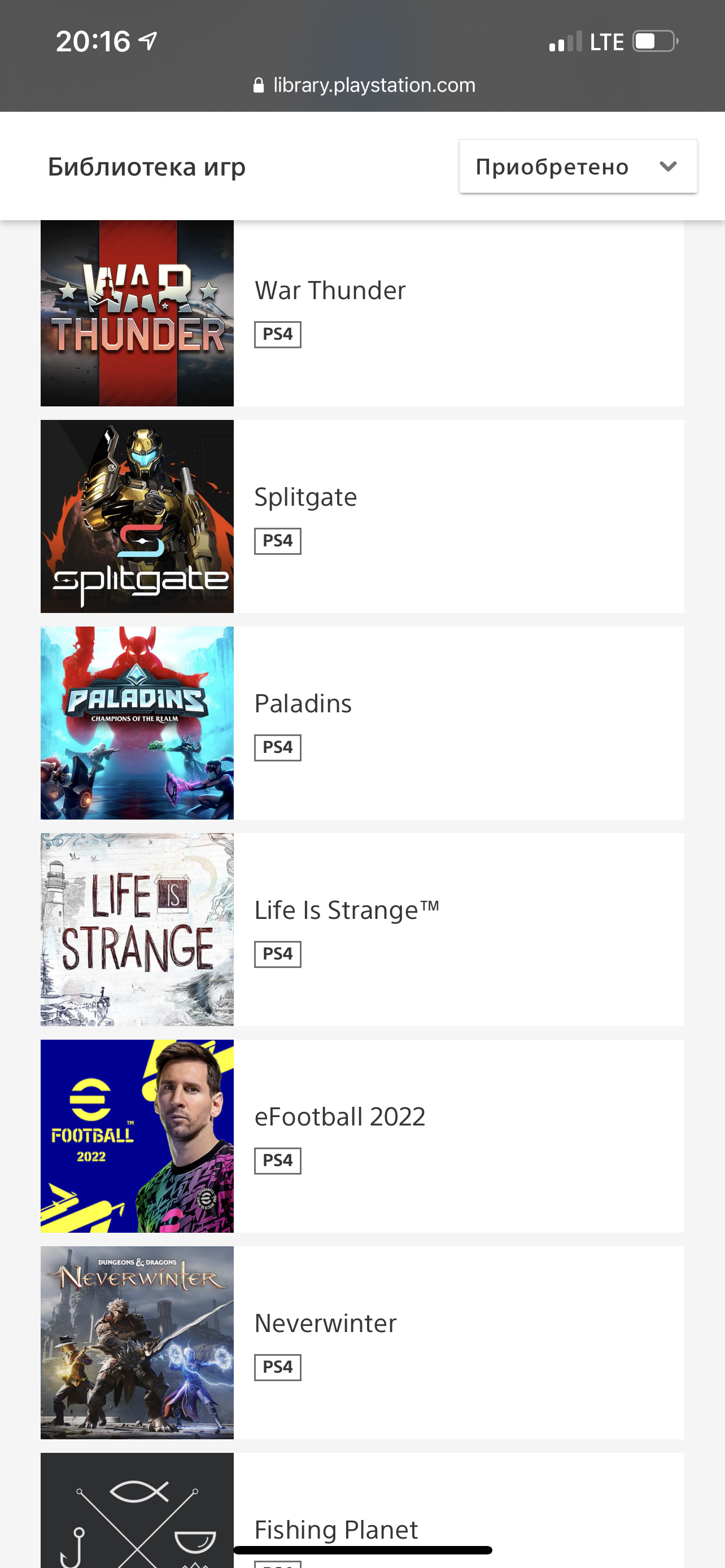Screen dimensions: 725x1568
Task: Open War Thunder game entry
Action: point(361,313)
